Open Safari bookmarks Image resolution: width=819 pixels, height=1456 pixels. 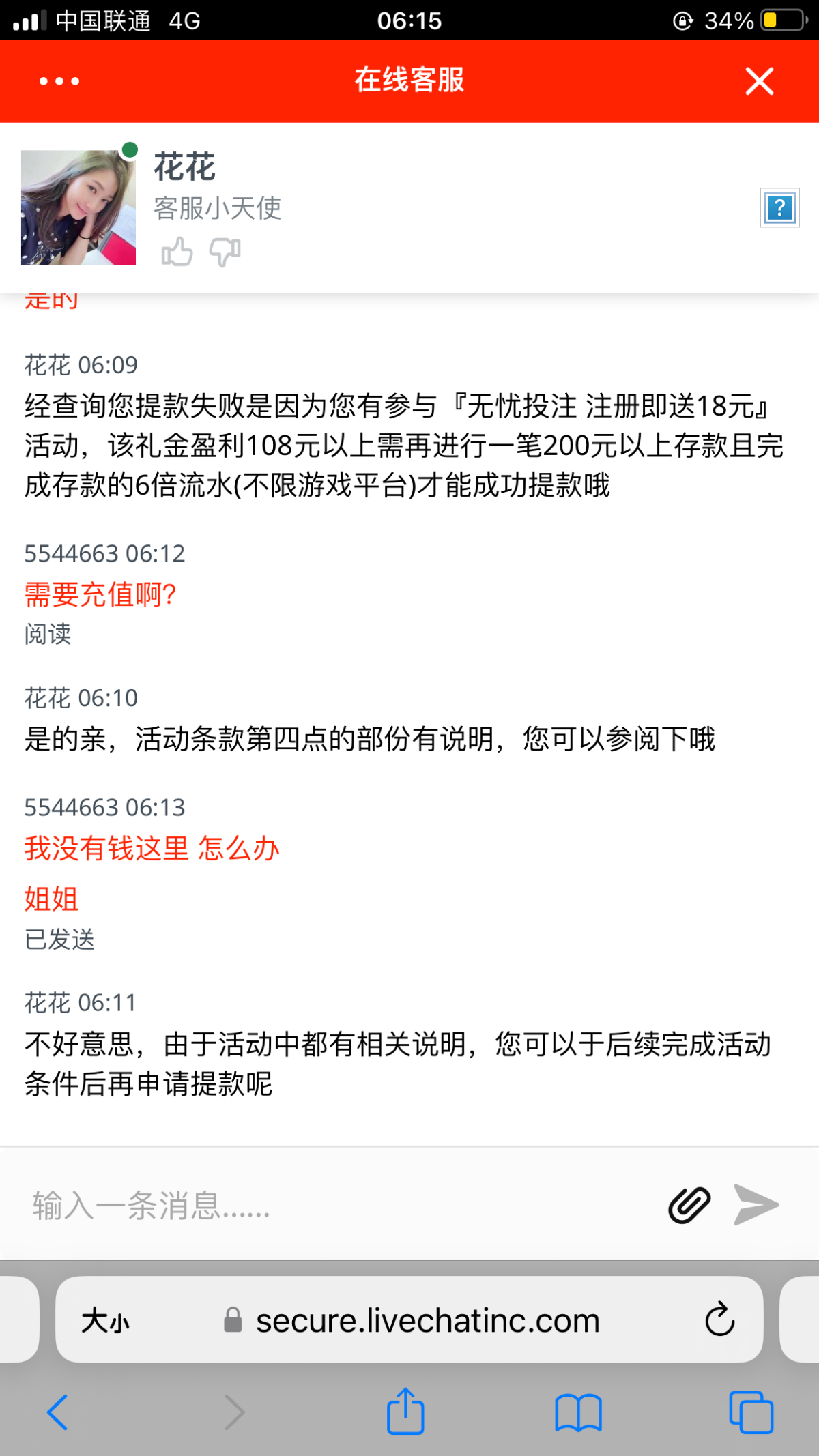click(x=577, y=1412)
